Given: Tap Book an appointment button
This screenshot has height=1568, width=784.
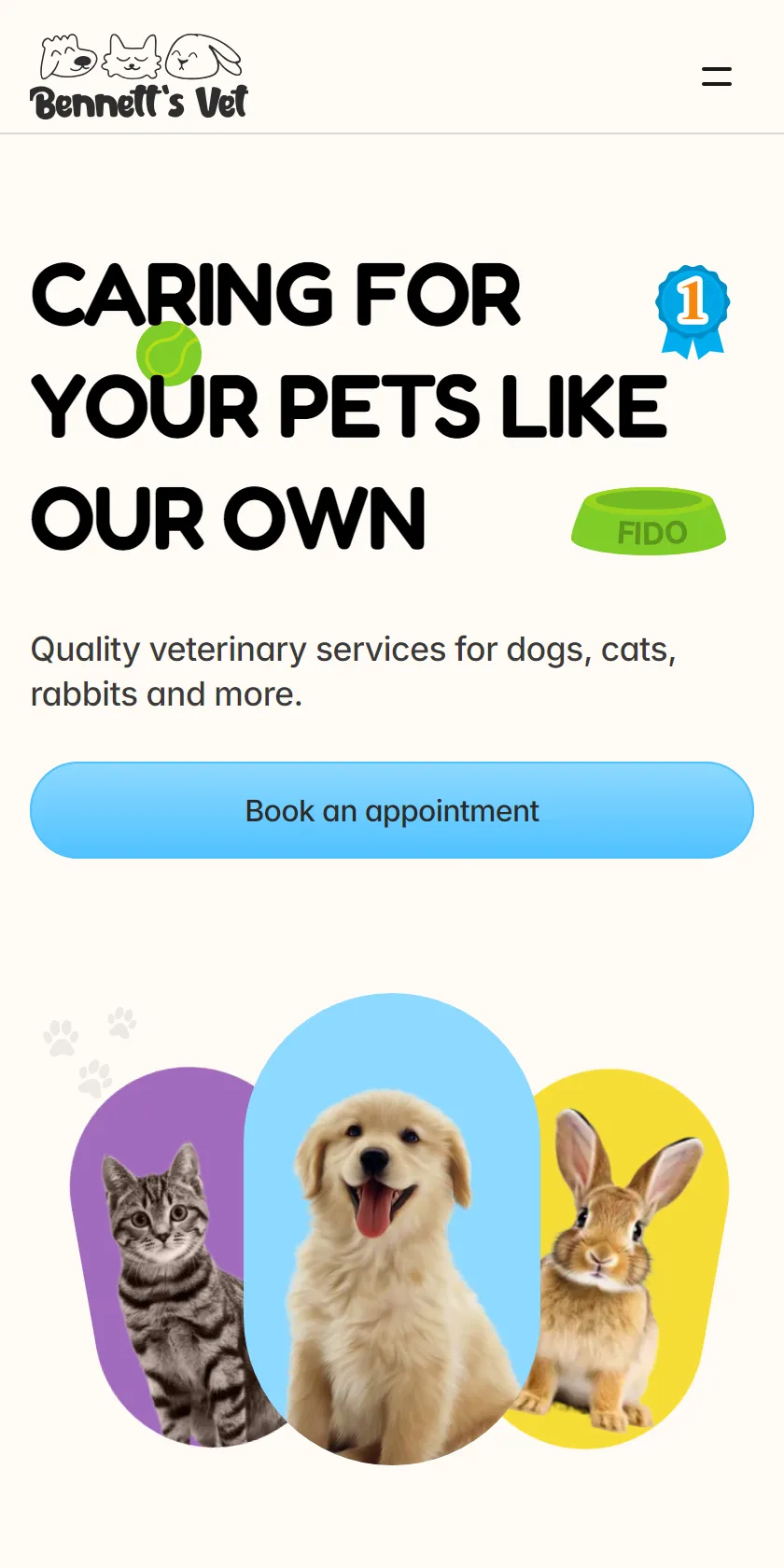Looking at the screenshot, I should [x=392, y=810].
